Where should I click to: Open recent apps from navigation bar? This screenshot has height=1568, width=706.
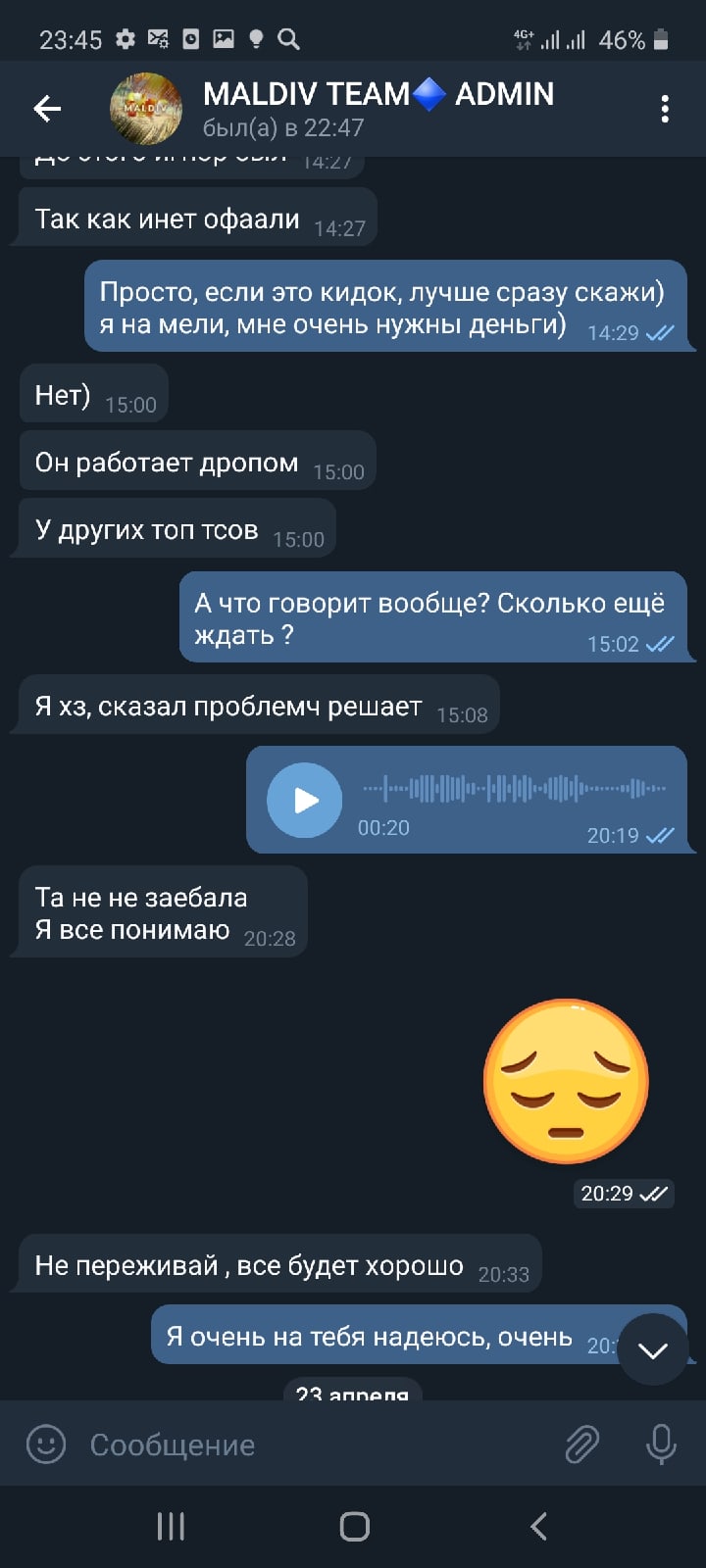point(171,1526)
